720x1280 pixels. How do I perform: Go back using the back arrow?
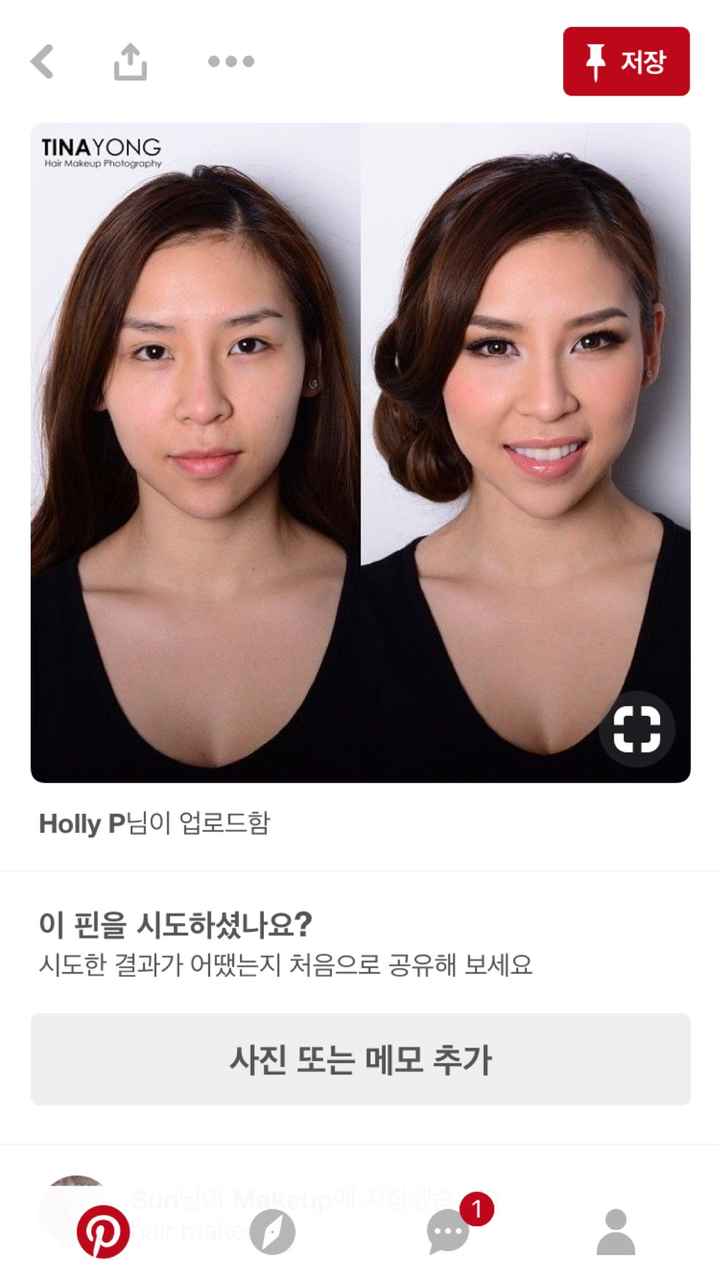[42, 62]
